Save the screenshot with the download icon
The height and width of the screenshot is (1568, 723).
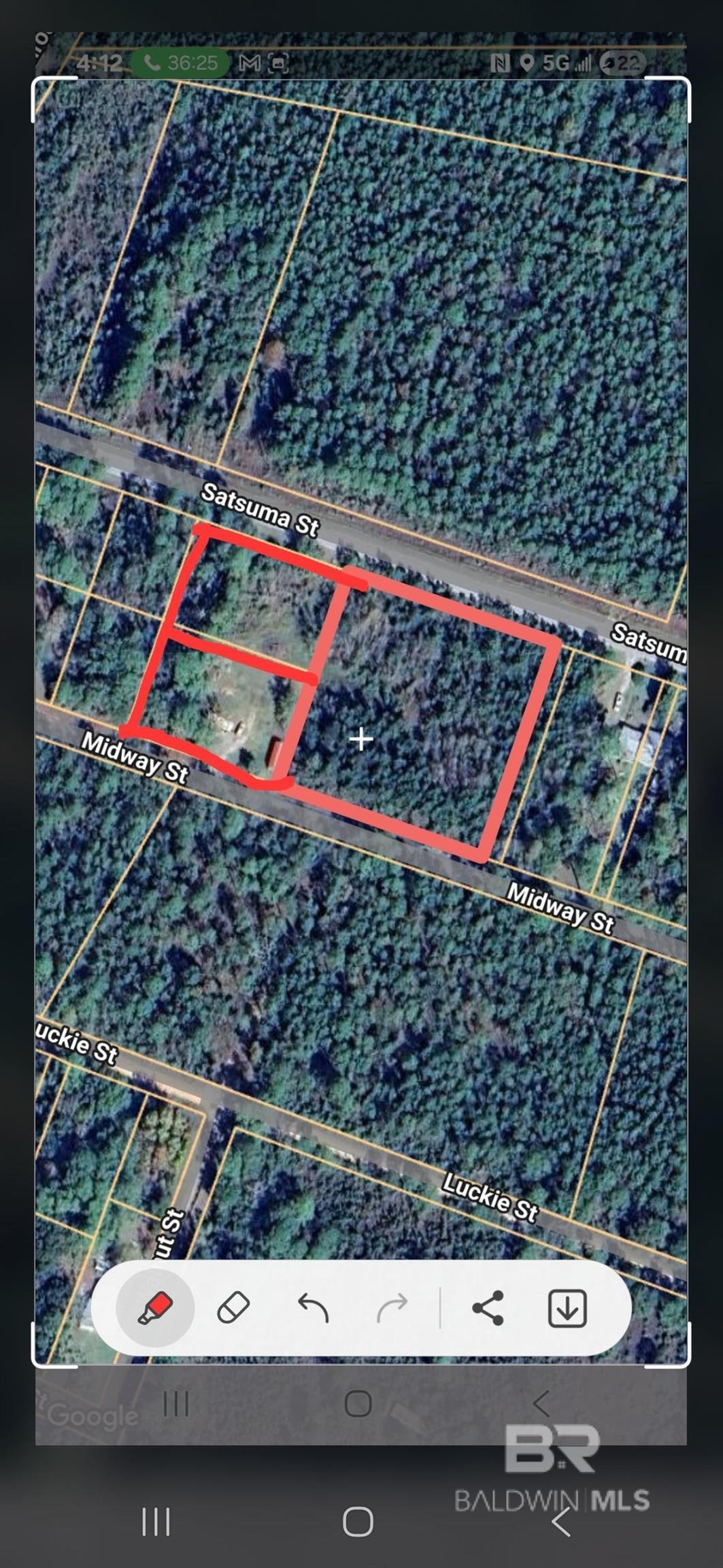tap(567, 1307)
